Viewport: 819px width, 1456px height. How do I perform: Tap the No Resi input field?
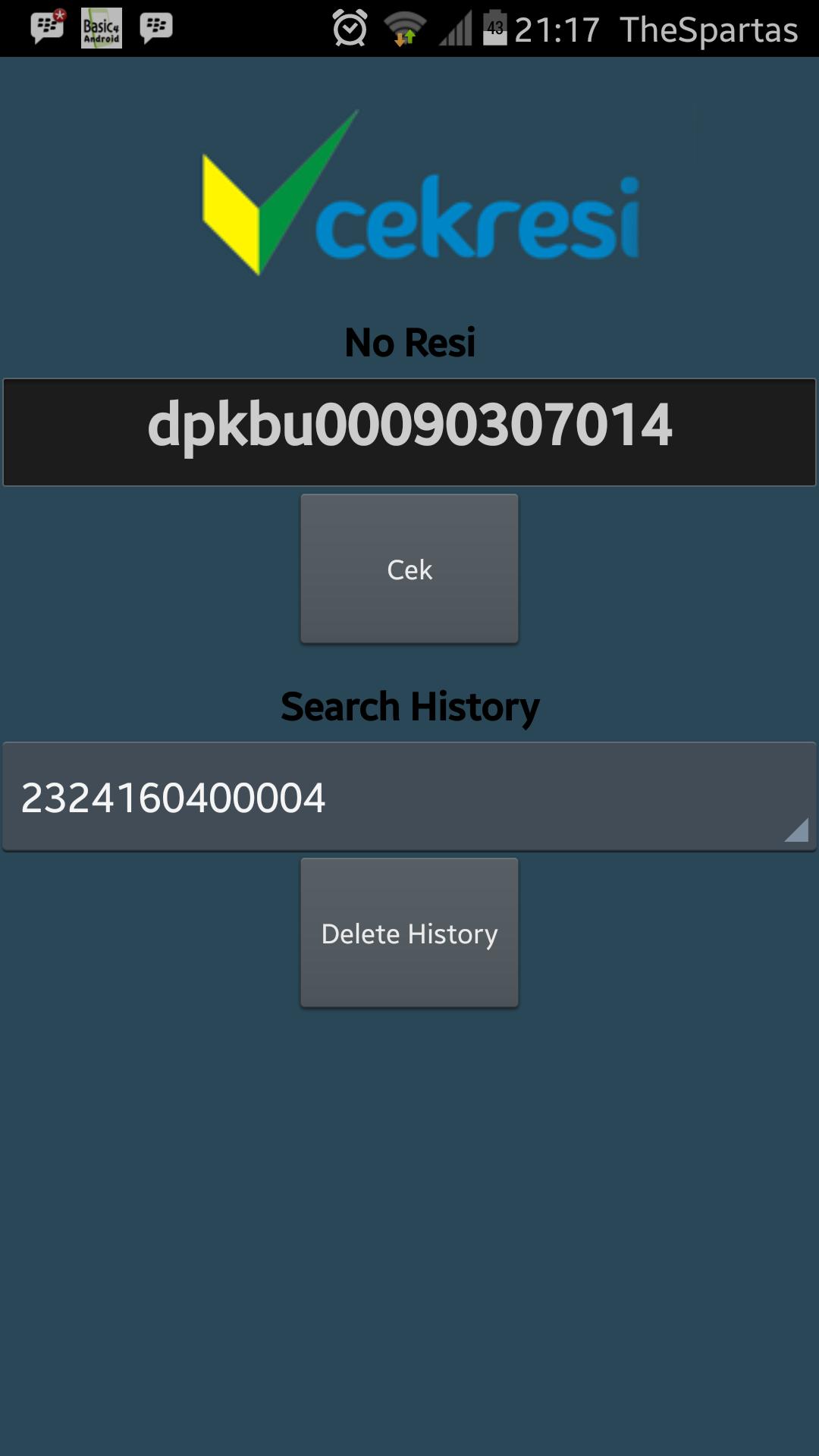pyautogui.click(x=409, y=431)
